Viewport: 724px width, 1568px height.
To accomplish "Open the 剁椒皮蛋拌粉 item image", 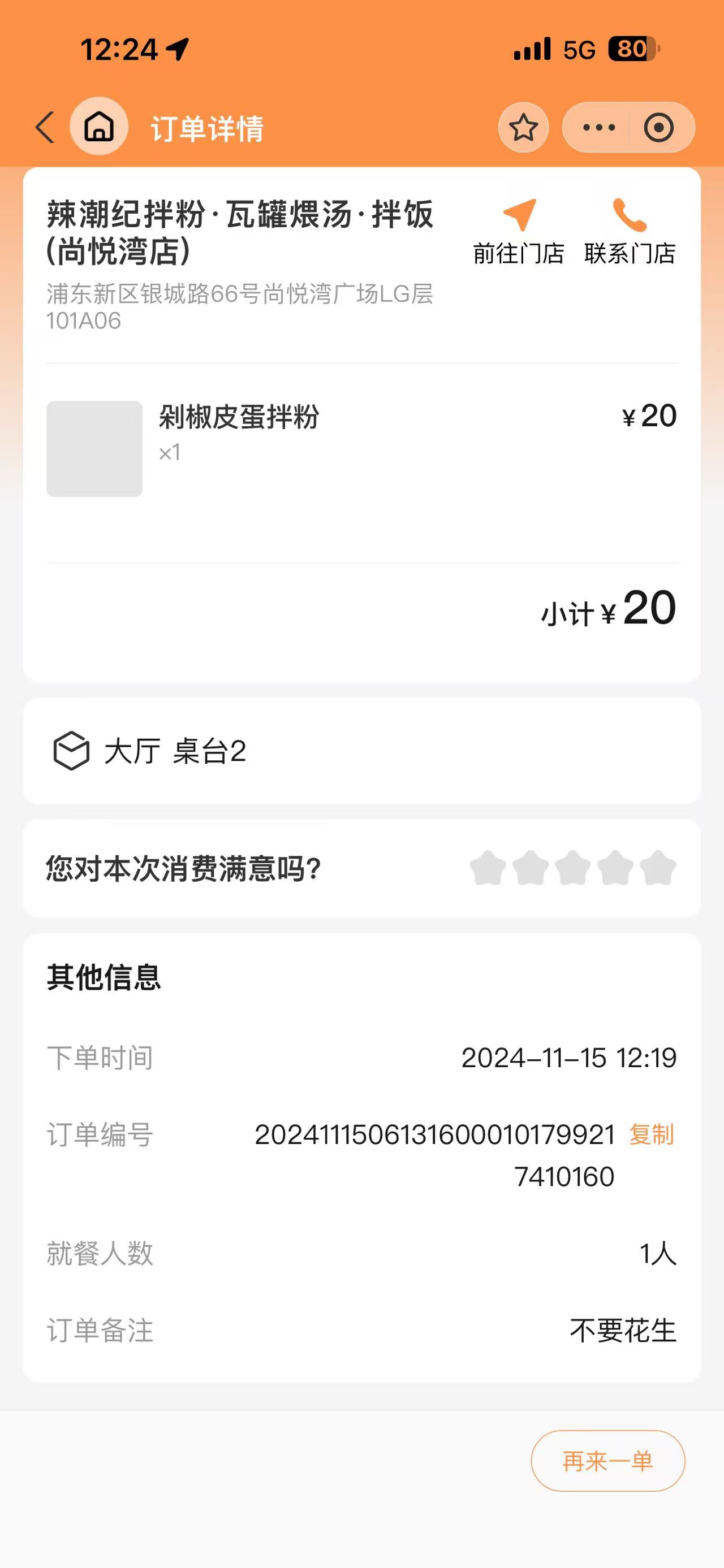I will click(94, 449).
